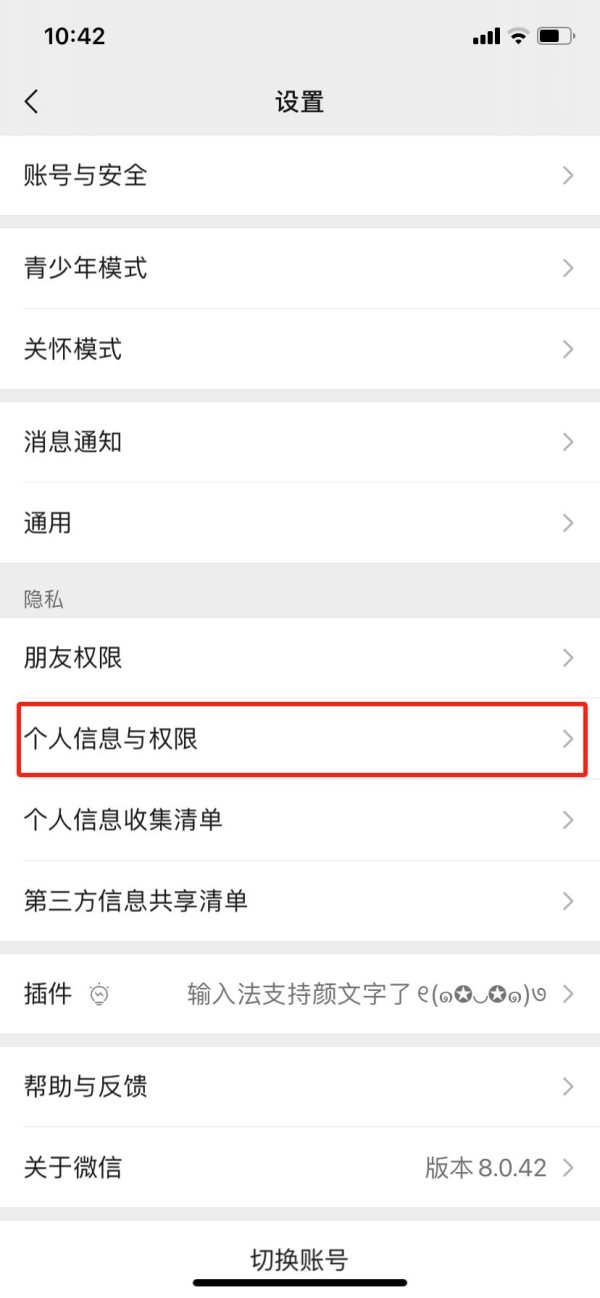Image resolution: width=600 pixels, height=1298 pixels.
Task: Open 通用 settings
Action: (x=300, y=523)
